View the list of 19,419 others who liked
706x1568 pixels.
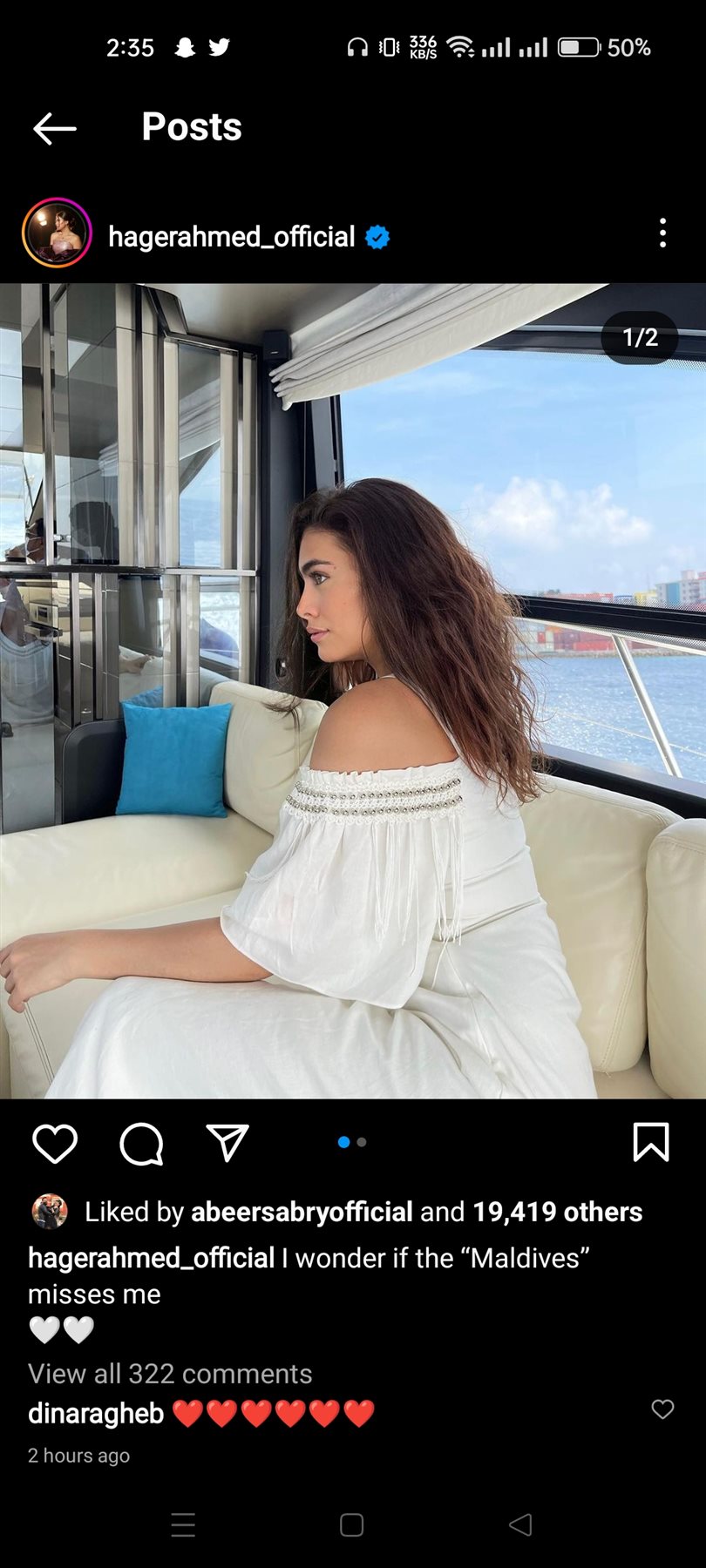point(557,1212)
